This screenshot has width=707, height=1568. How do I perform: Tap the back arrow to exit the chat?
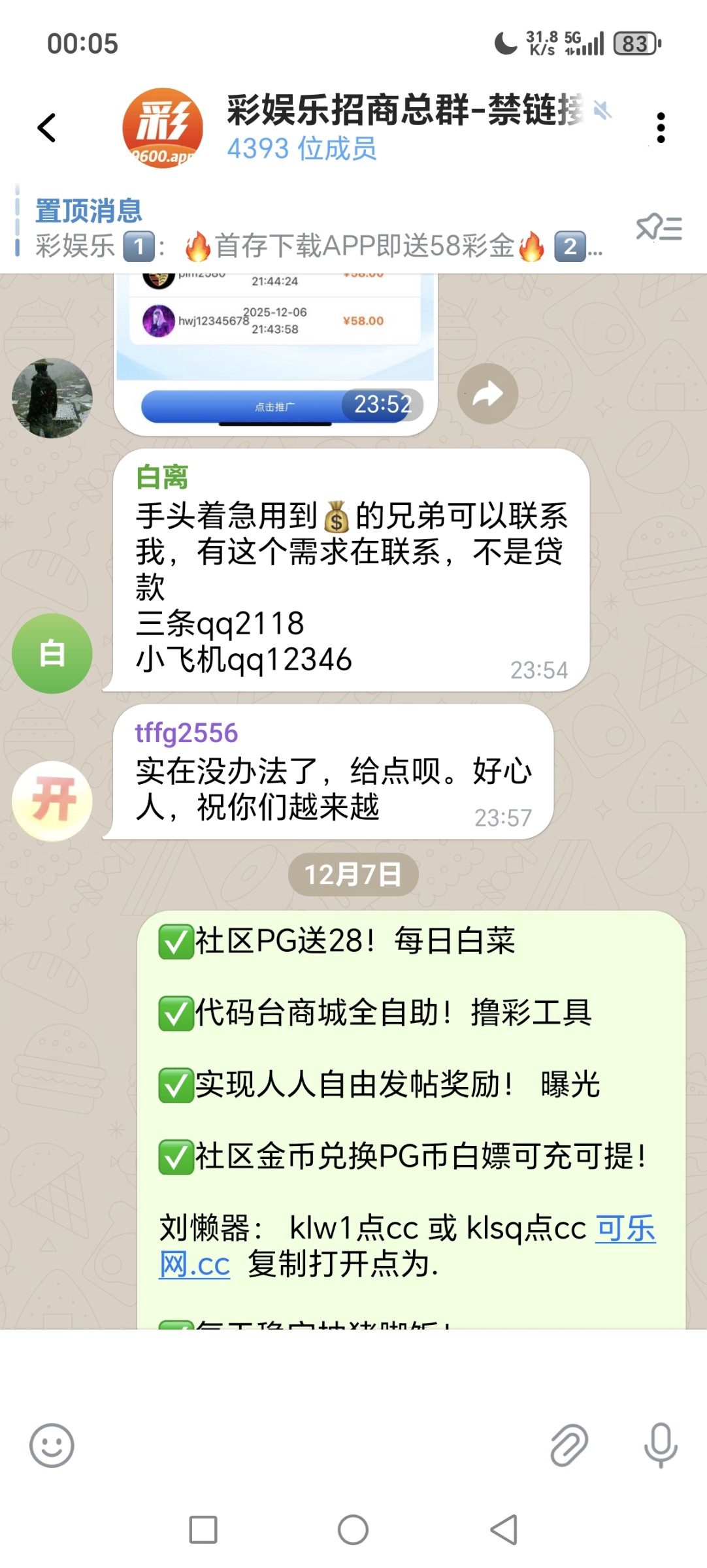pyautogui.click(x=46, y=127)
